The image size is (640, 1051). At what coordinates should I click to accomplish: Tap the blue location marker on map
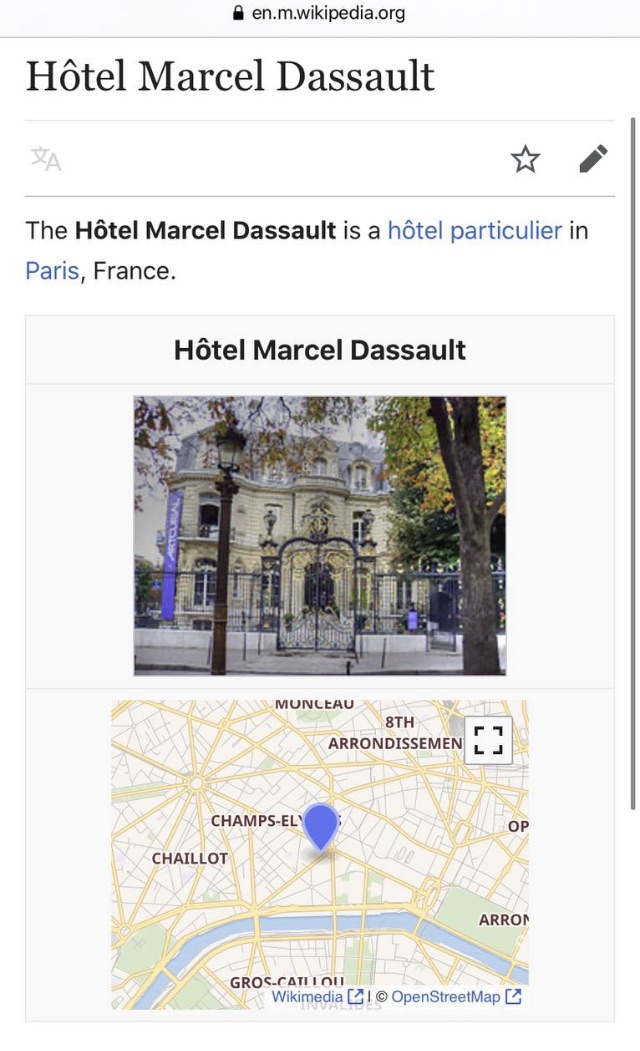pyautogui.click(x=320, y=828)
